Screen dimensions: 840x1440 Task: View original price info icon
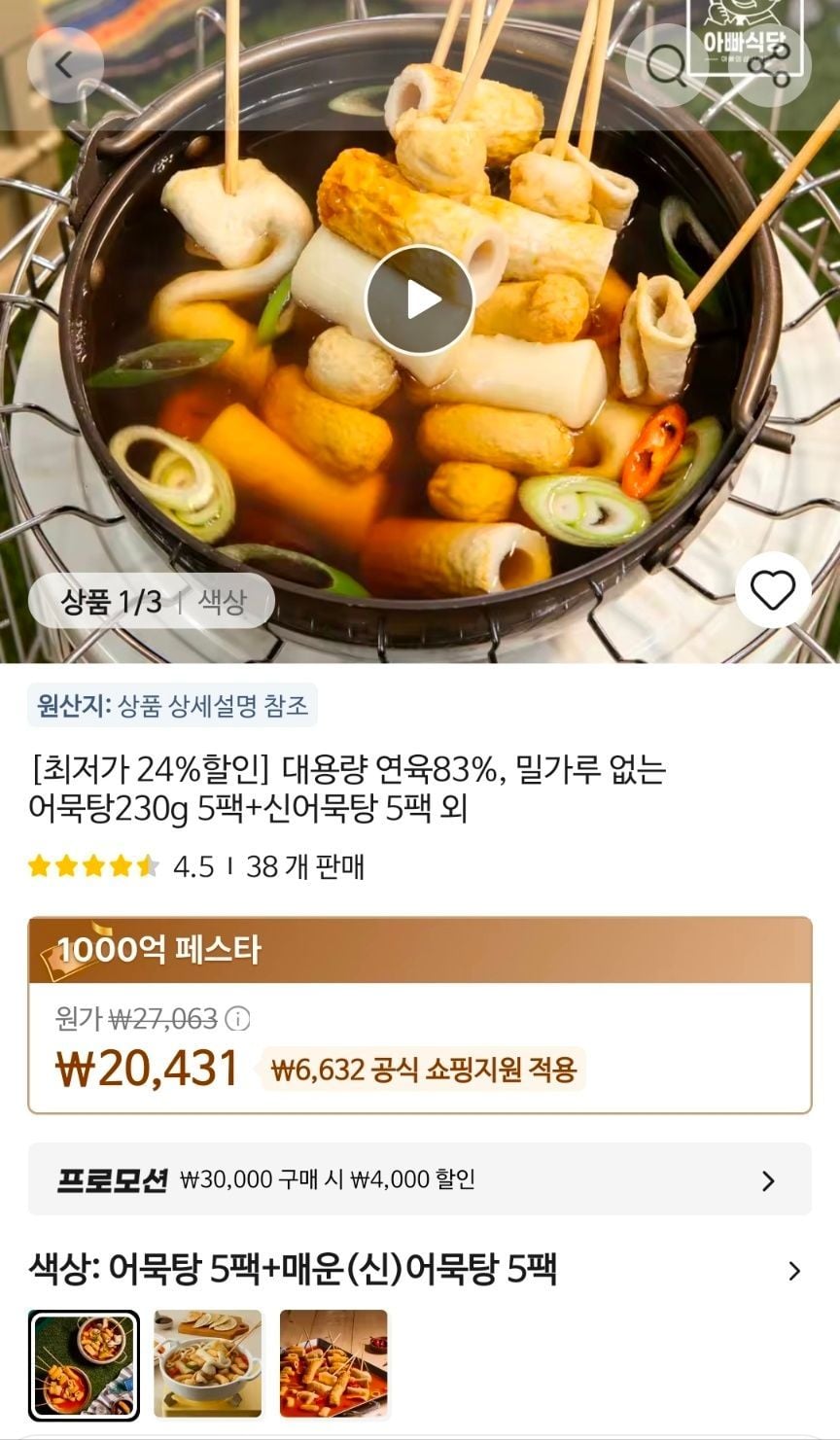tap(237, 1019)
